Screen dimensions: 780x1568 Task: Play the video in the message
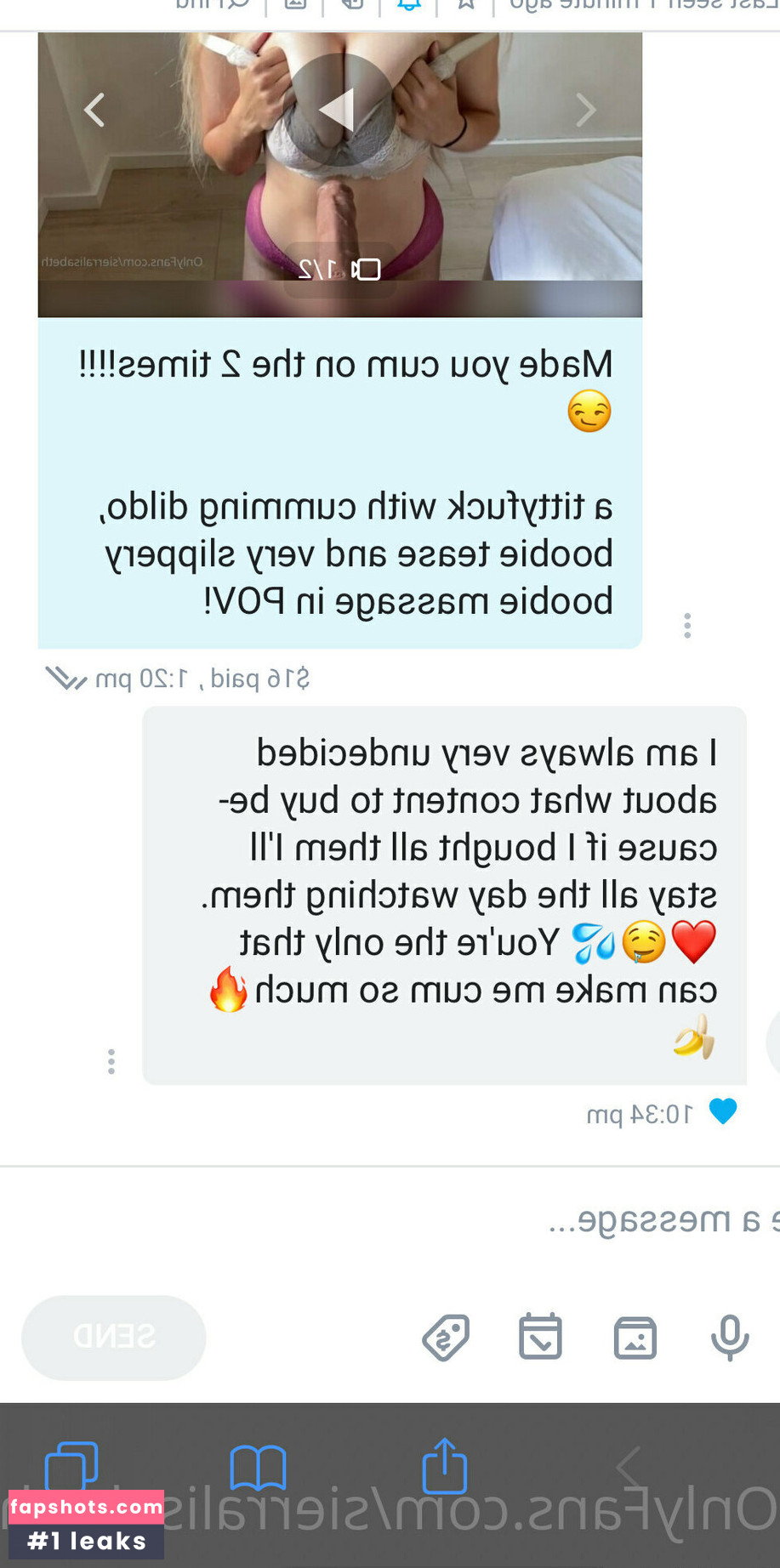[340, 110]
